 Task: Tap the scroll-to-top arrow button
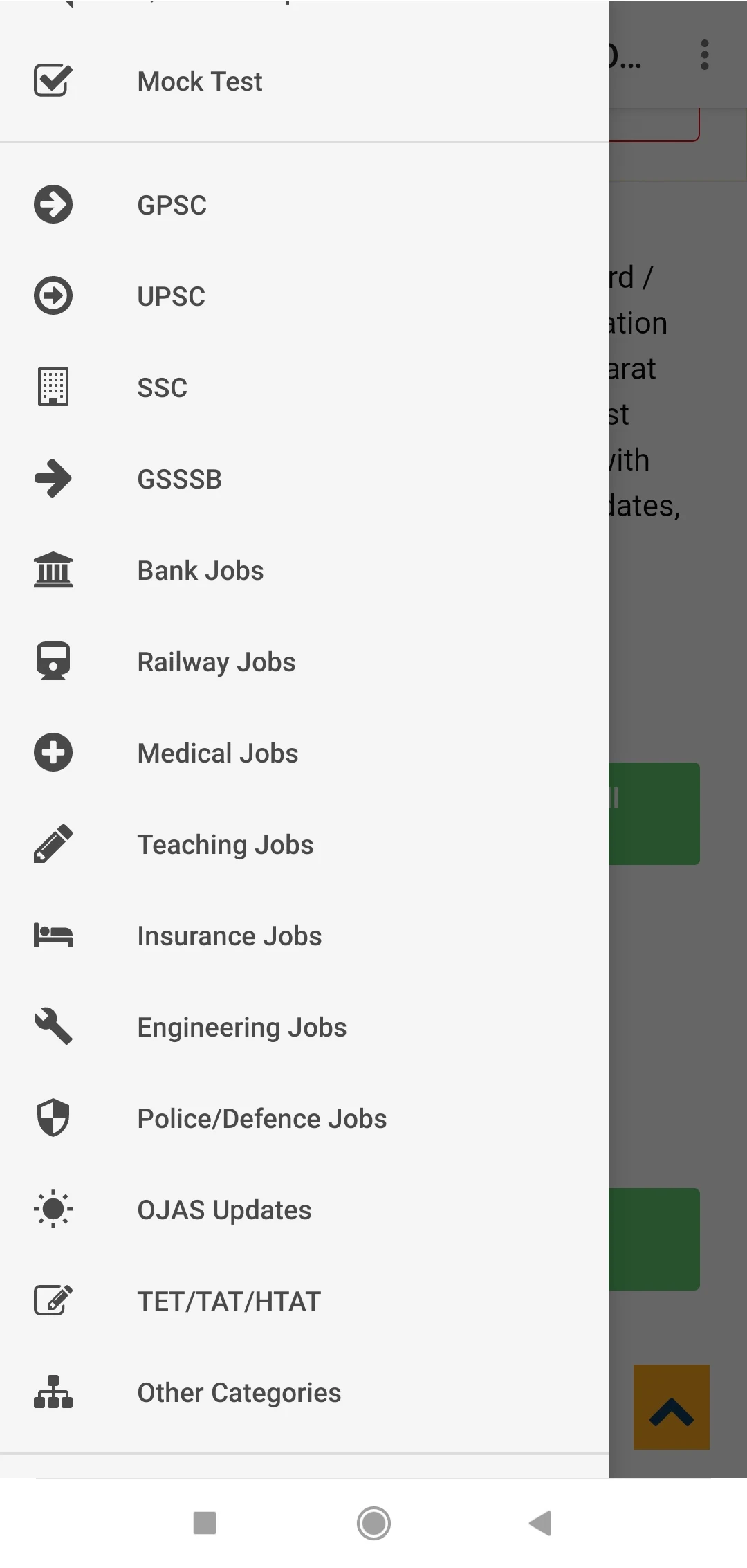pyautogui.click(x=672, y=1407)
